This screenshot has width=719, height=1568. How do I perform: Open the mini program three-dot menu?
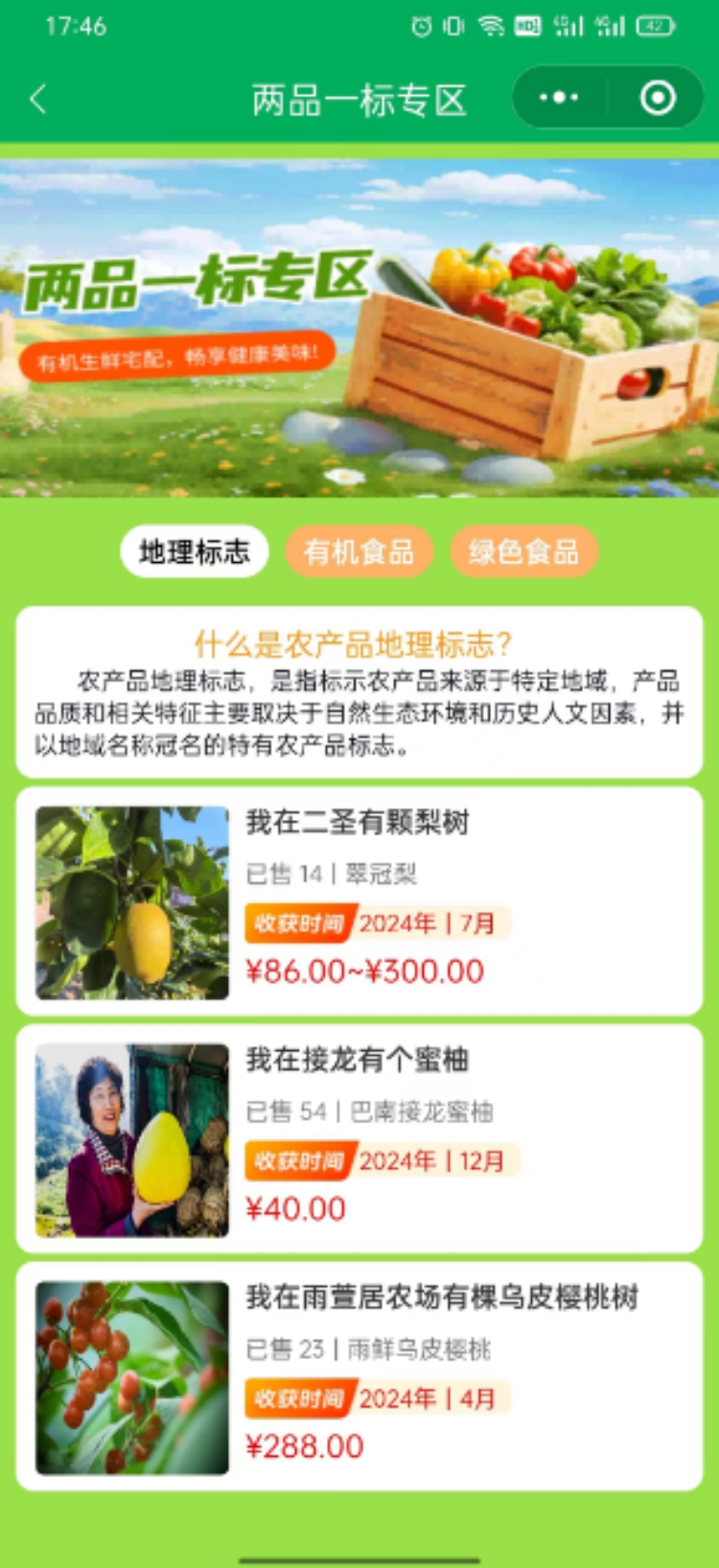click(x=560, y=98)
